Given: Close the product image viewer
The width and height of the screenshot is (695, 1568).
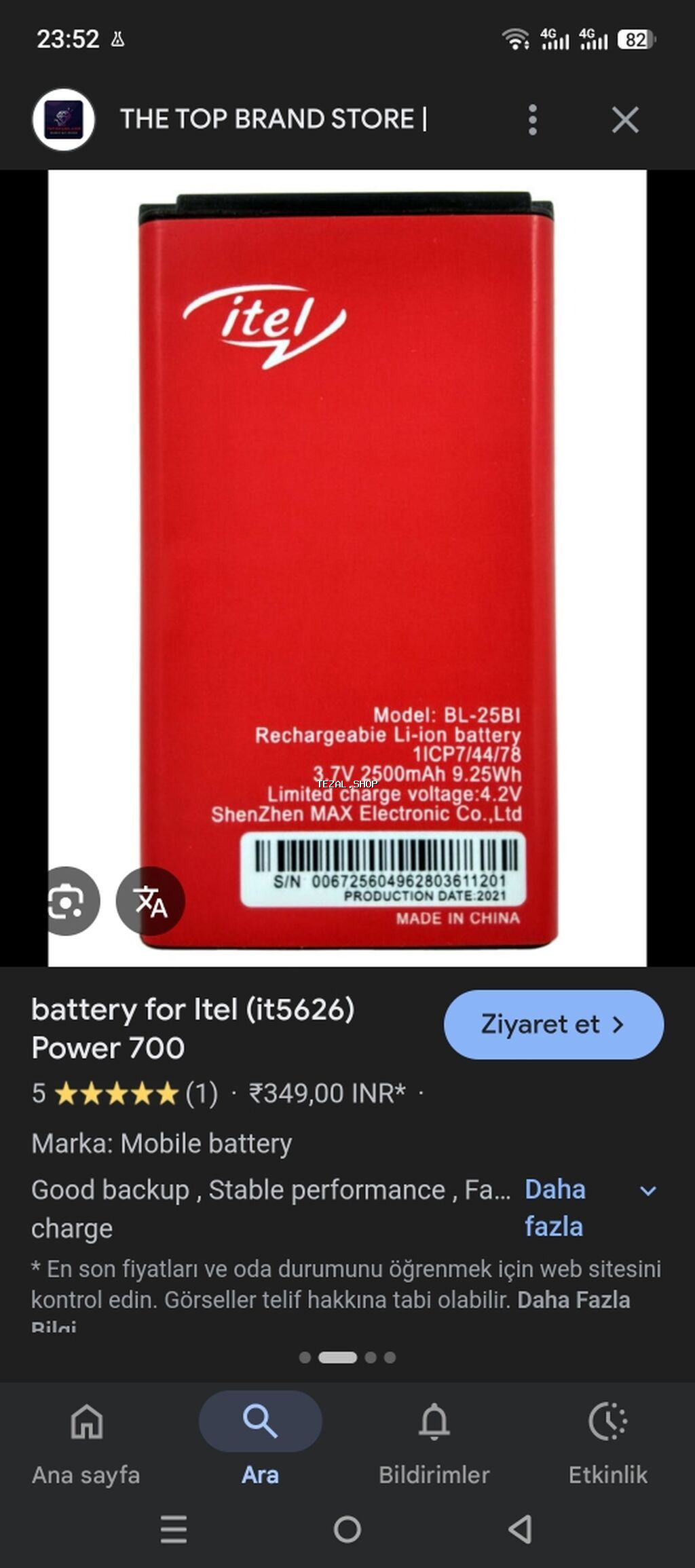Looking at the screenshot, I should click(x=624, y=120).
